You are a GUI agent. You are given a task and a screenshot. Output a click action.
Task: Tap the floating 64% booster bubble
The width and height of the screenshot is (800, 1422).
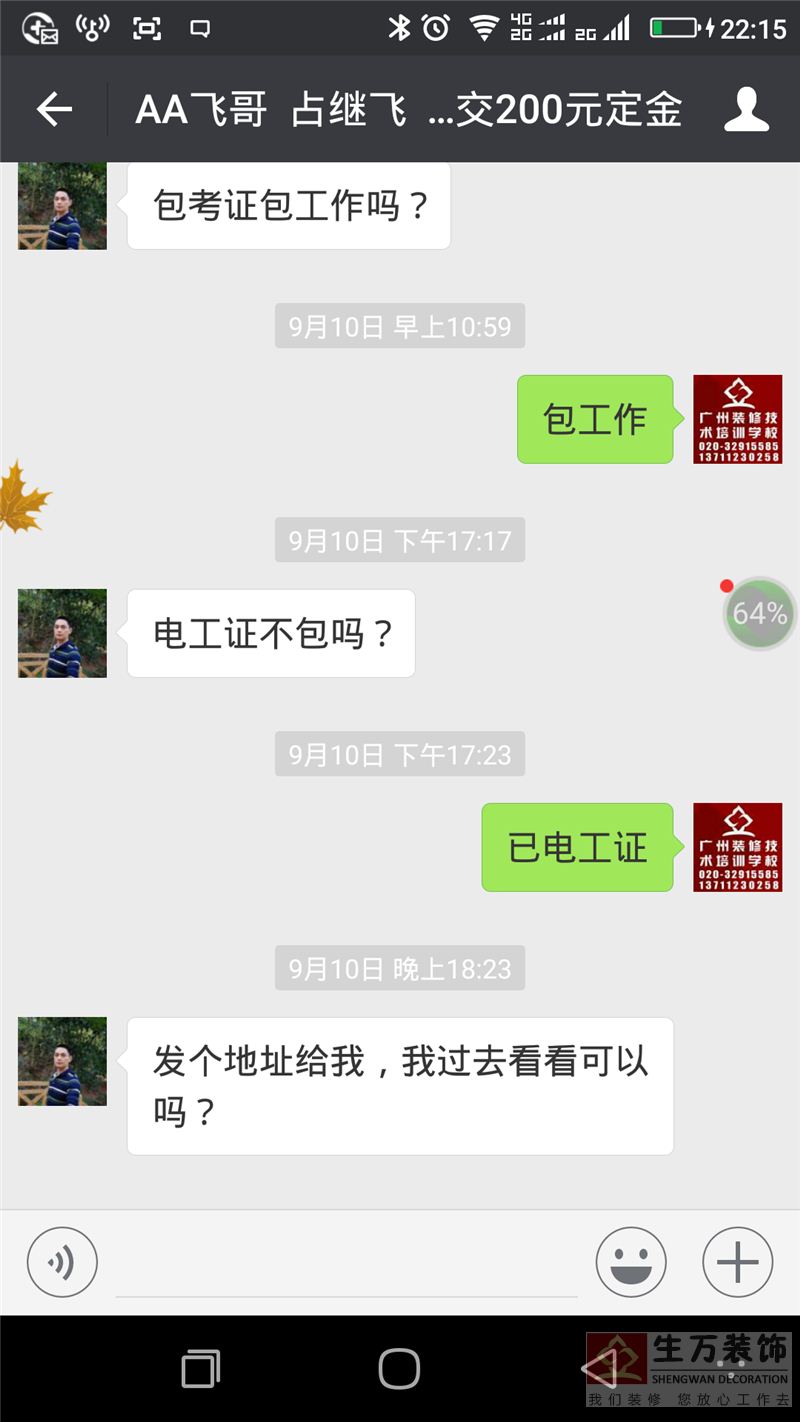coord(758,613)
